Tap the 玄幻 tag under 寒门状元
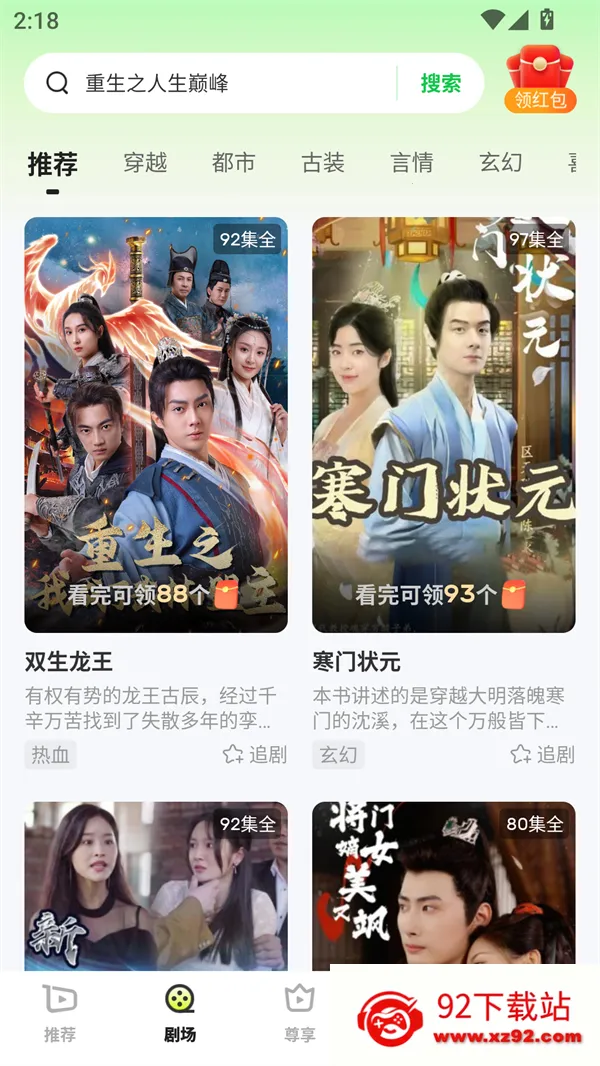This screenshot has width=600, height=1066. pyautogui.click(x=338, y=755)
